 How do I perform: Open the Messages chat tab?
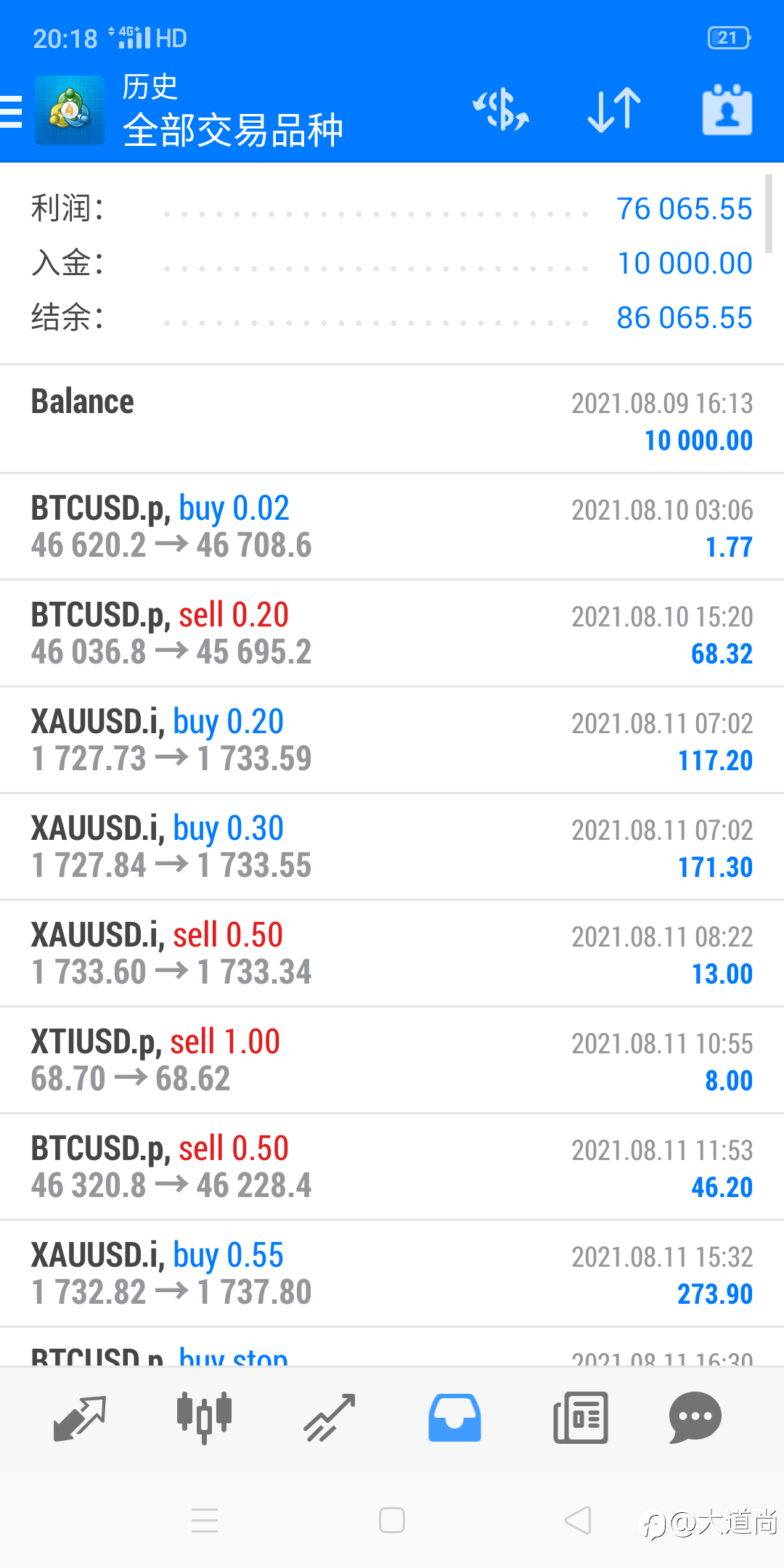[695, 1417]
